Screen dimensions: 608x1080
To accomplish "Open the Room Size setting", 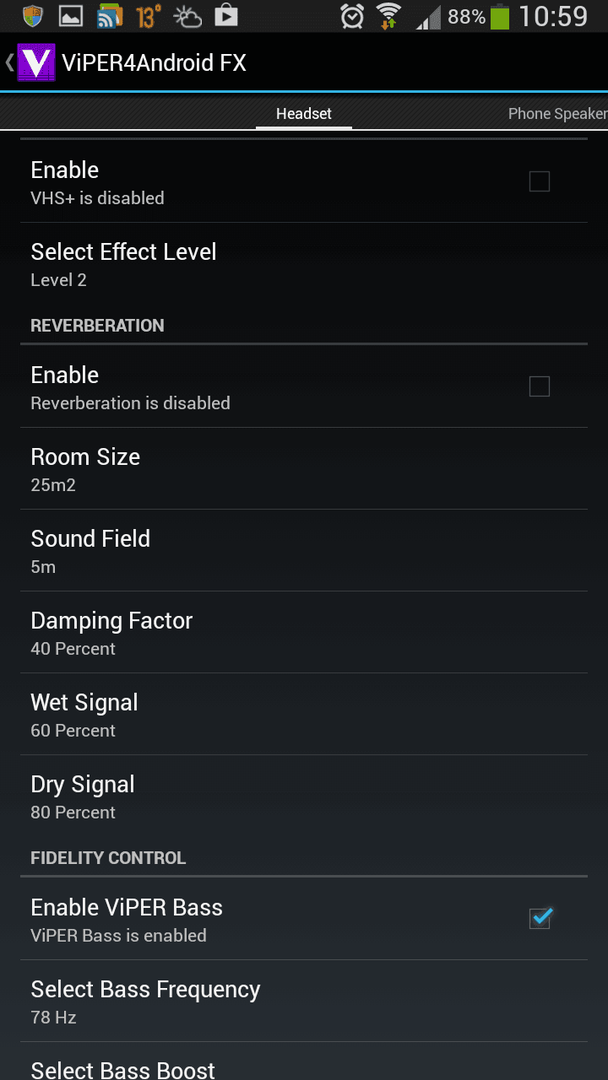I will 304,469.
